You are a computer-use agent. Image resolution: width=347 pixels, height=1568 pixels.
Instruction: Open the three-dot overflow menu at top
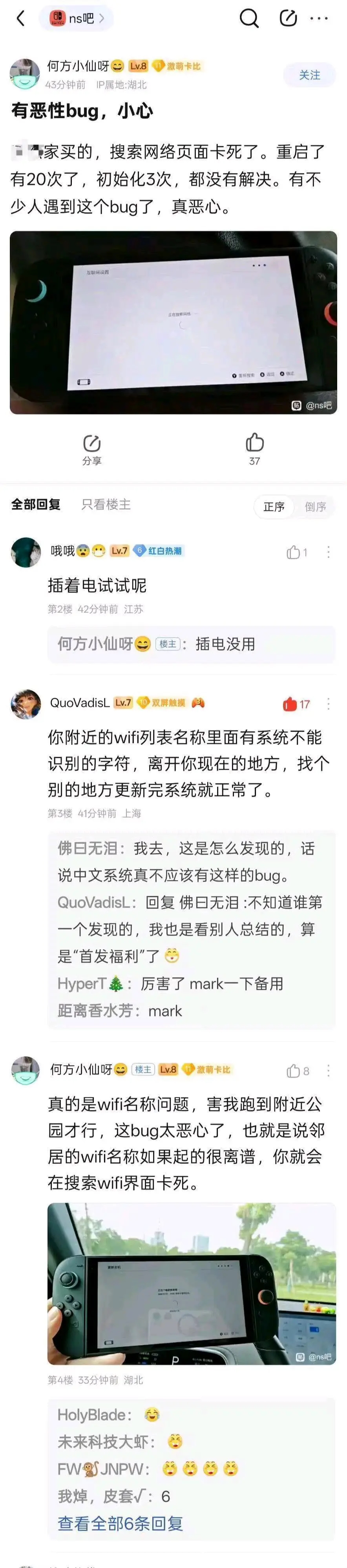click(x=319, y=19)
